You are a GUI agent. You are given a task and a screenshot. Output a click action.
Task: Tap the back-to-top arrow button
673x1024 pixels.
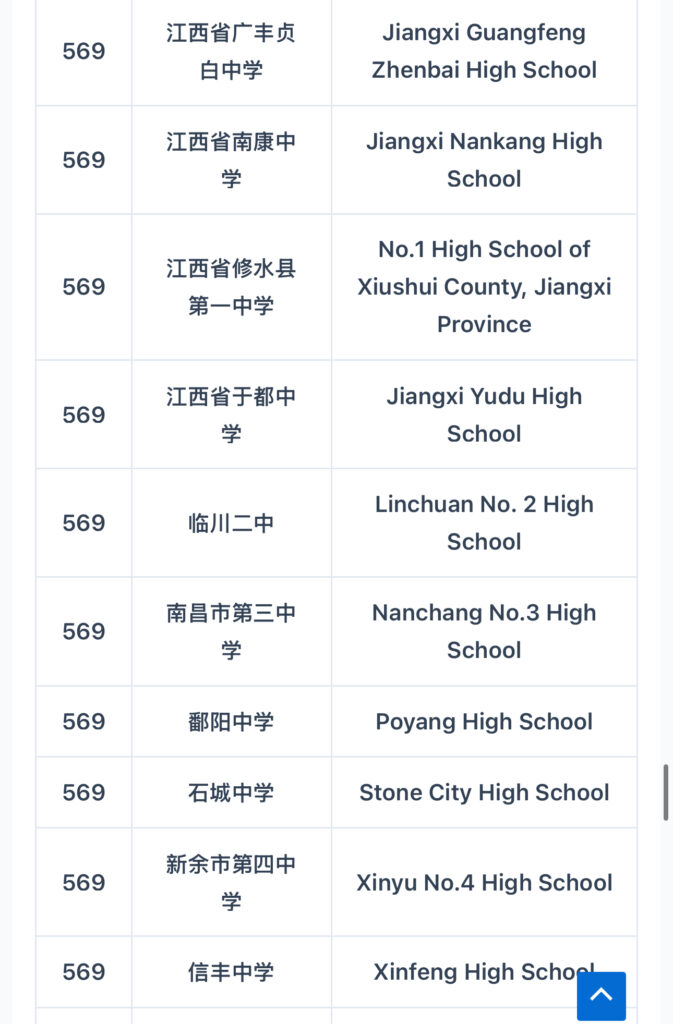tap(601, 995)
